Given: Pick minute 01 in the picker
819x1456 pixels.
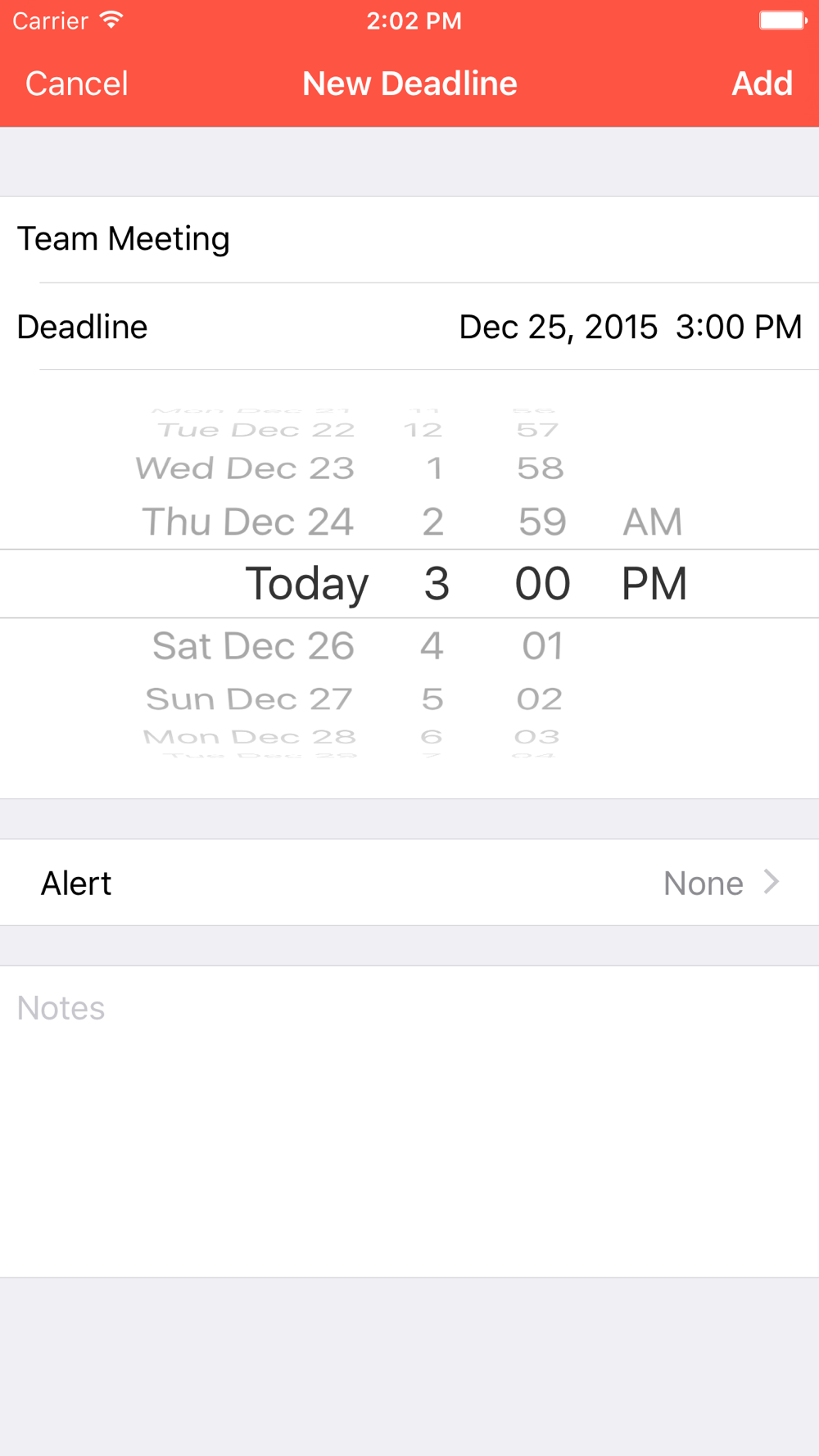Looking at the screenshot, I should [x=542, y=645].
